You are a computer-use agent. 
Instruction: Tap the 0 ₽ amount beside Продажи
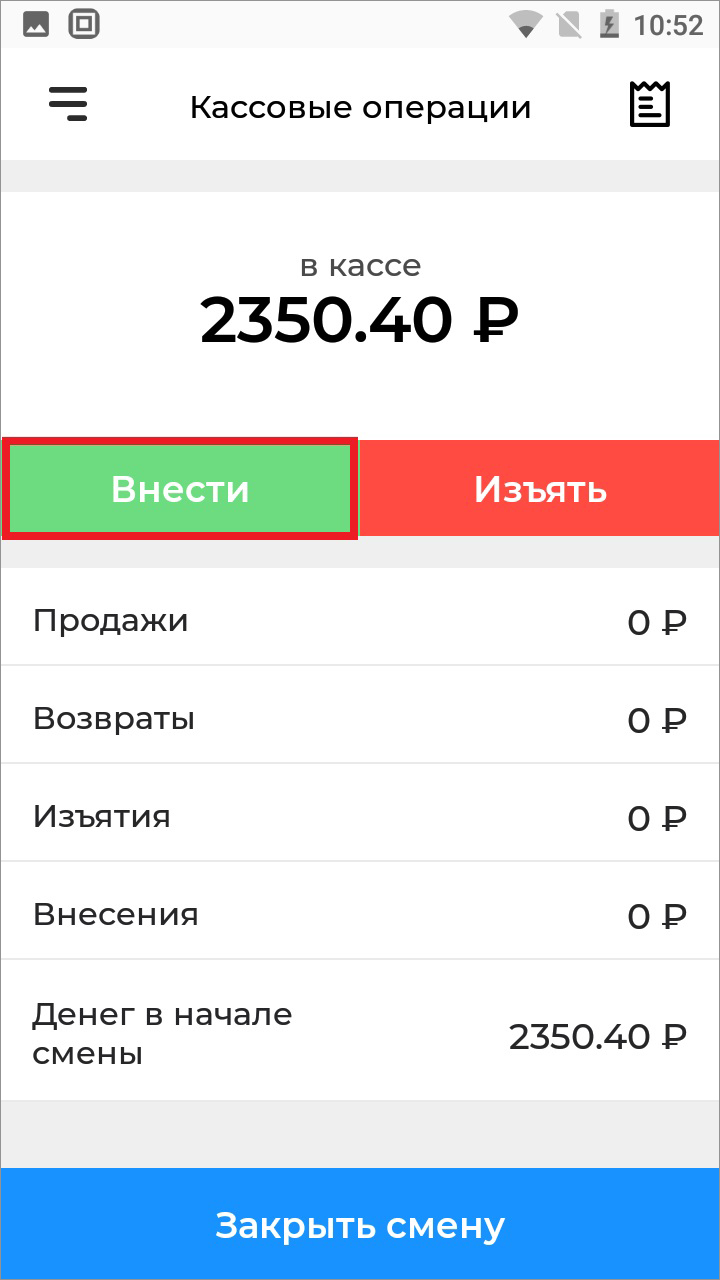[x=657, y=620]
